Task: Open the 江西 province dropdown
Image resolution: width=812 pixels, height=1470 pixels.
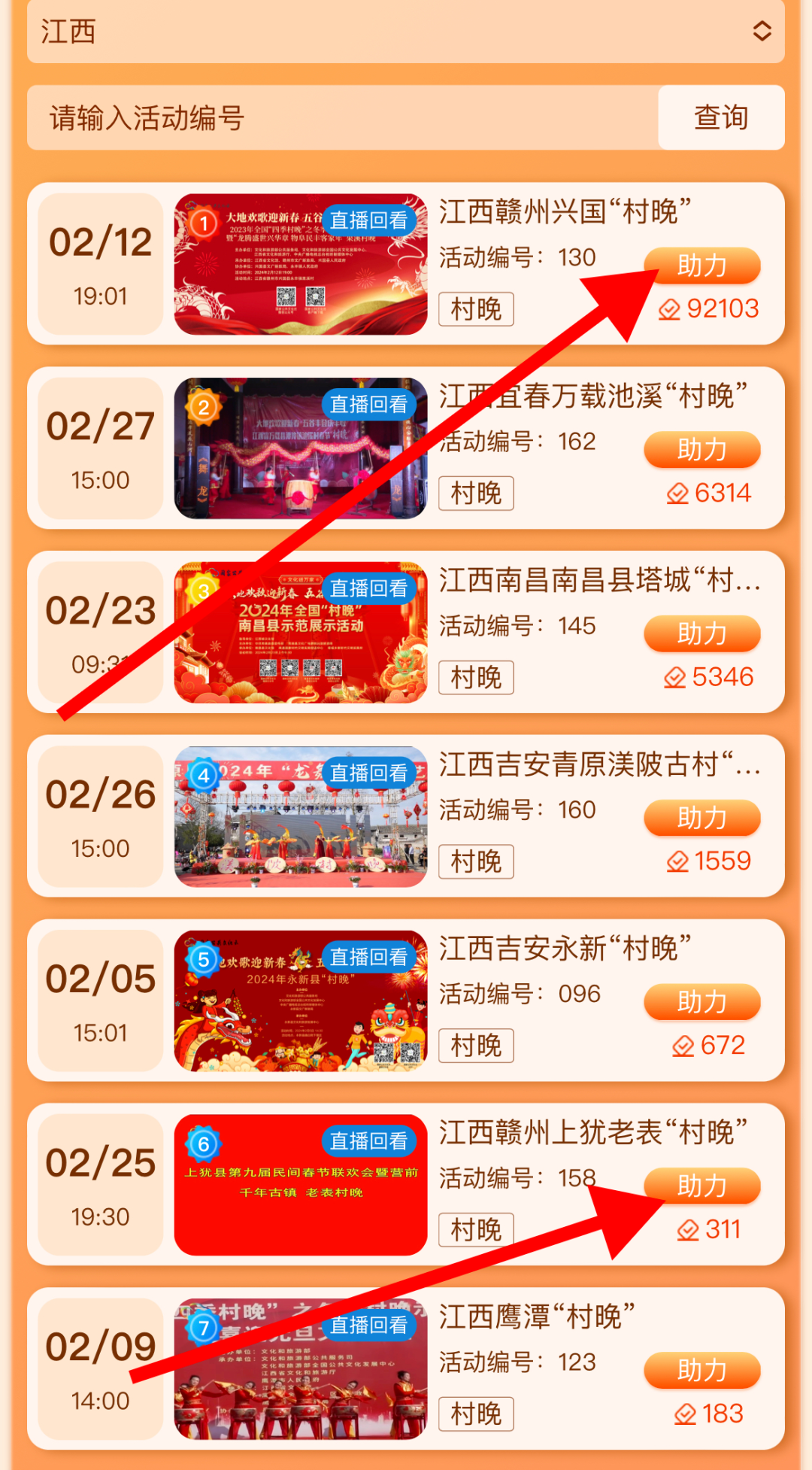Action: 406,32
